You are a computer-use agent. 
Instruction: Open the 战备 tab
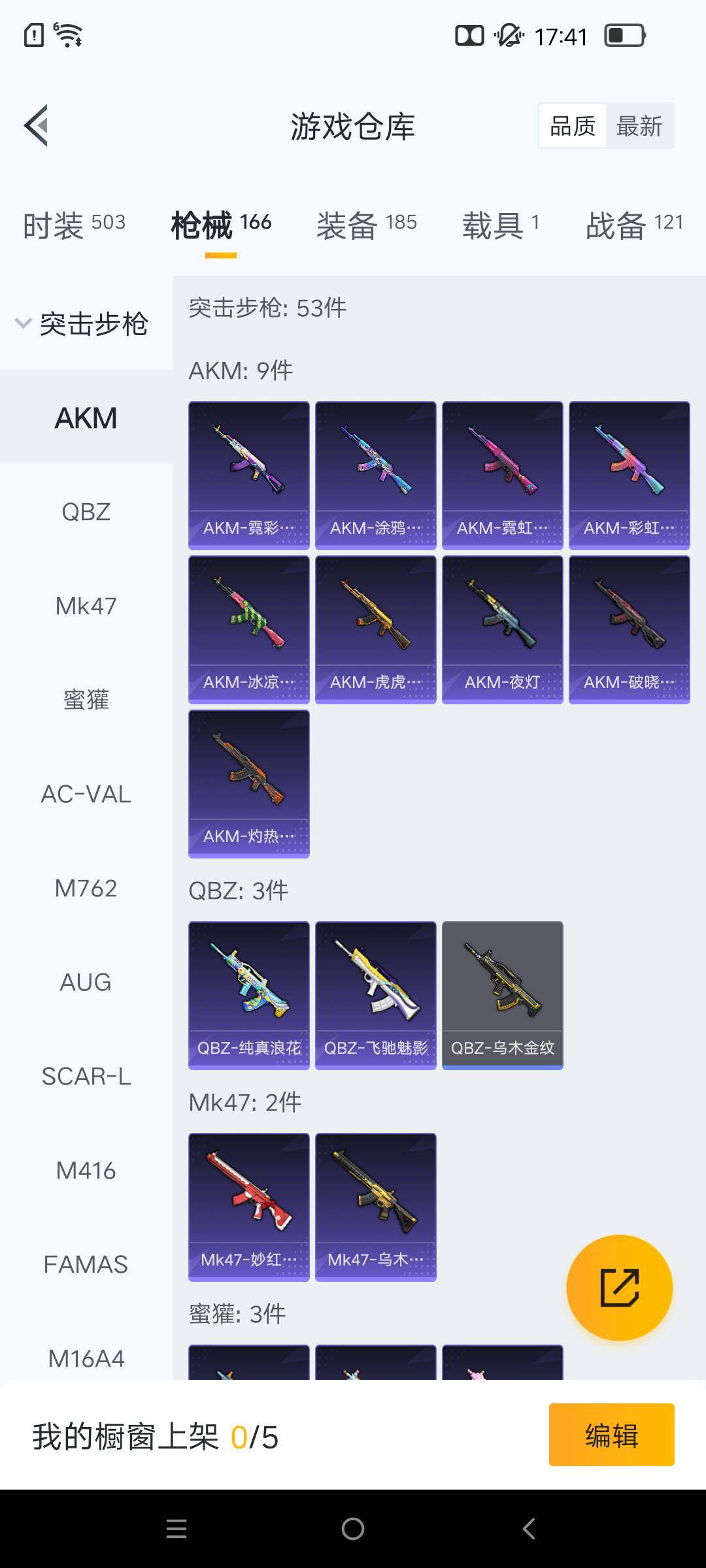point(634,225)
